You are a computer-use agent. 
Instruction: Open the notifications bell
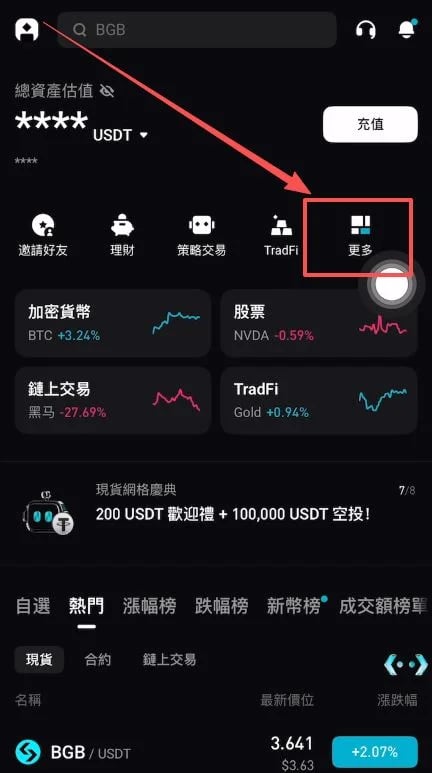pyautogui.click(x=408, y=30)
